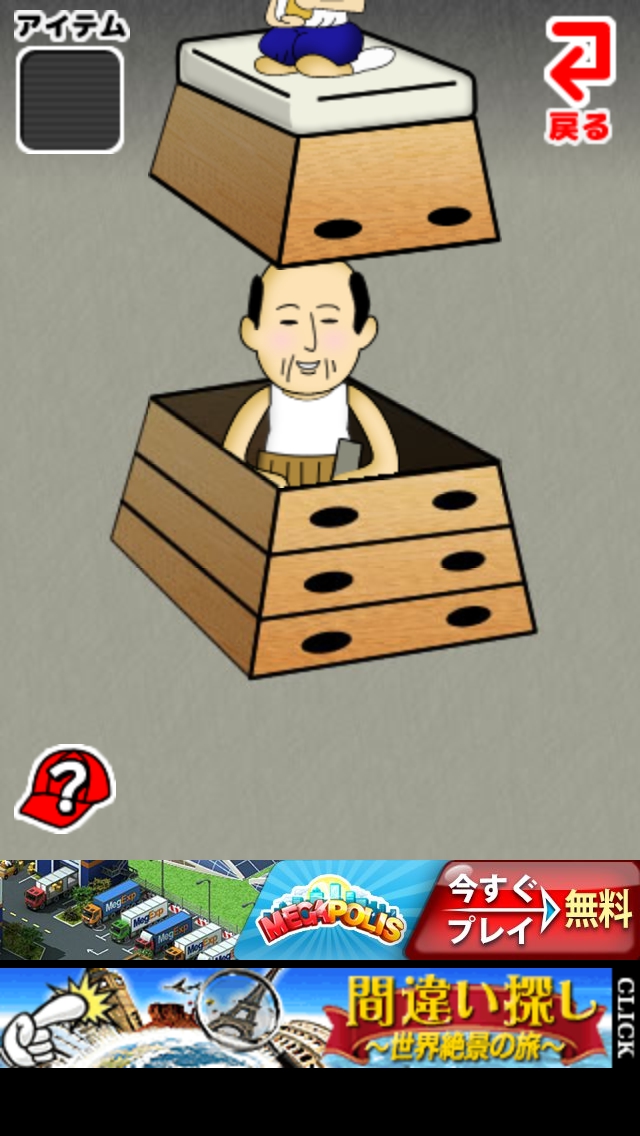
Task: Open the Megapolis 今すぐプレイ ad banner
Action: pyautogui.click(x=320, y=909)
